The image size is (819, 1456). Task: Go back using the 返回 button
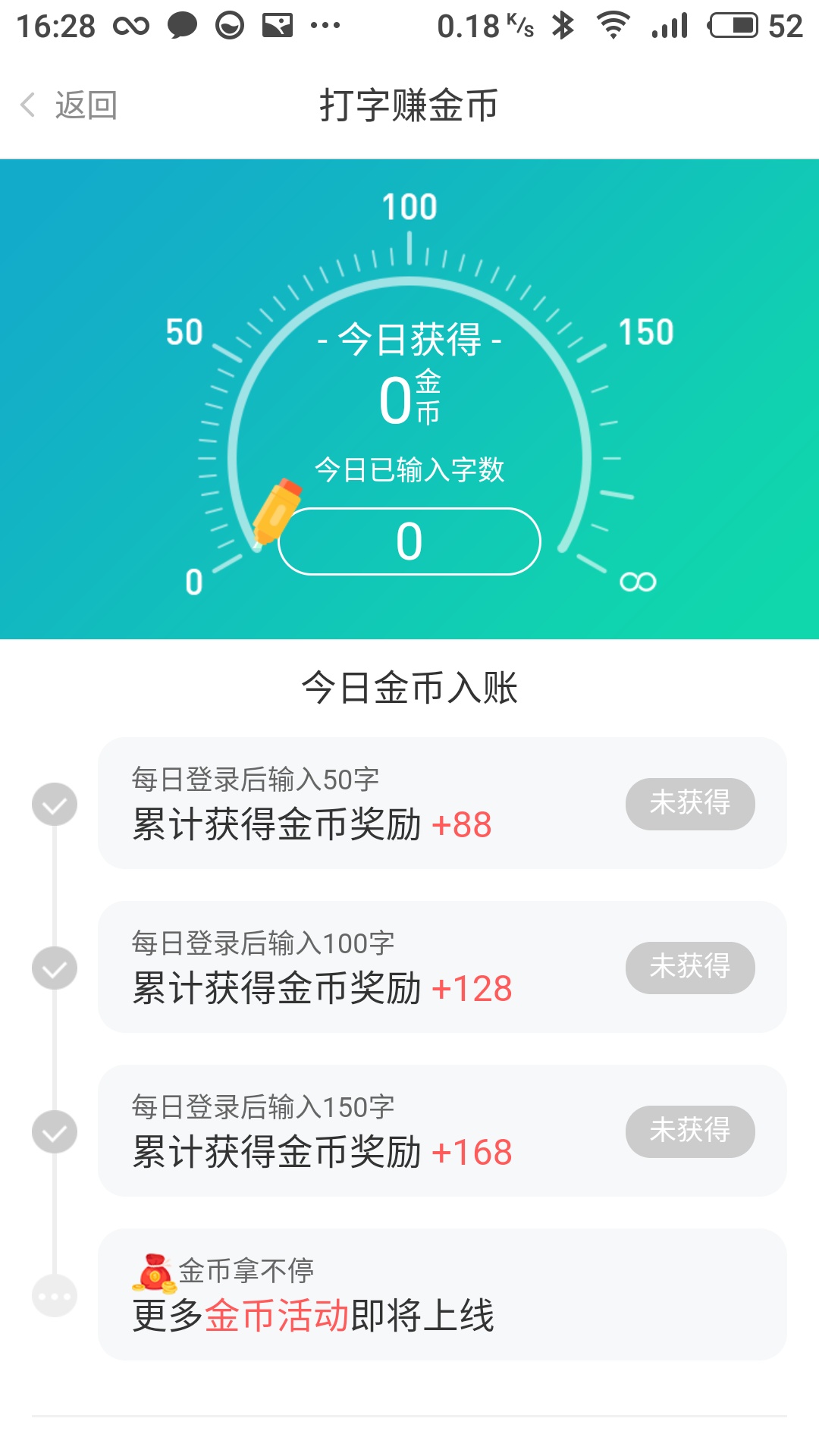[x=70, y=105]
